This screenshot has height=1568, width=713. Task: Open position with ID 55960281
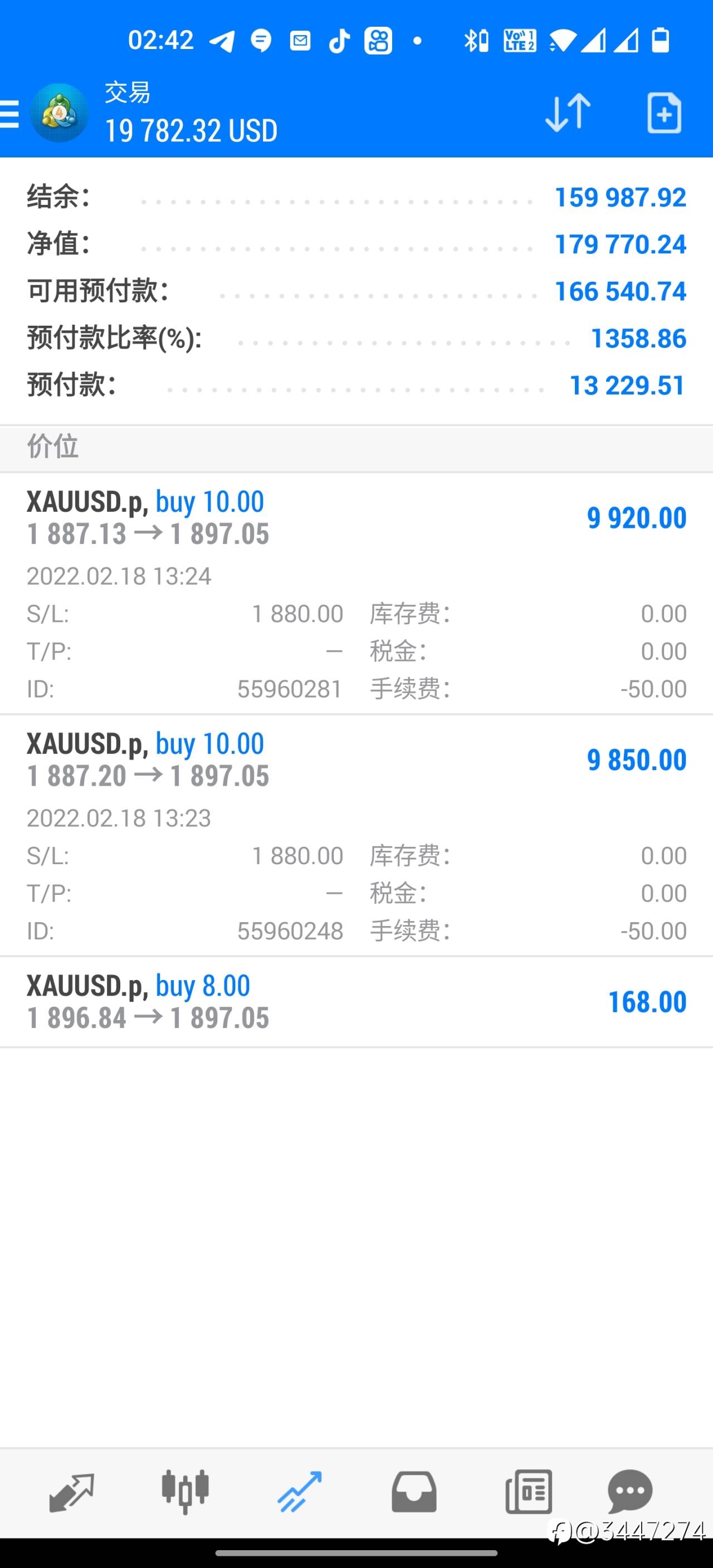(x=356, y=594)
